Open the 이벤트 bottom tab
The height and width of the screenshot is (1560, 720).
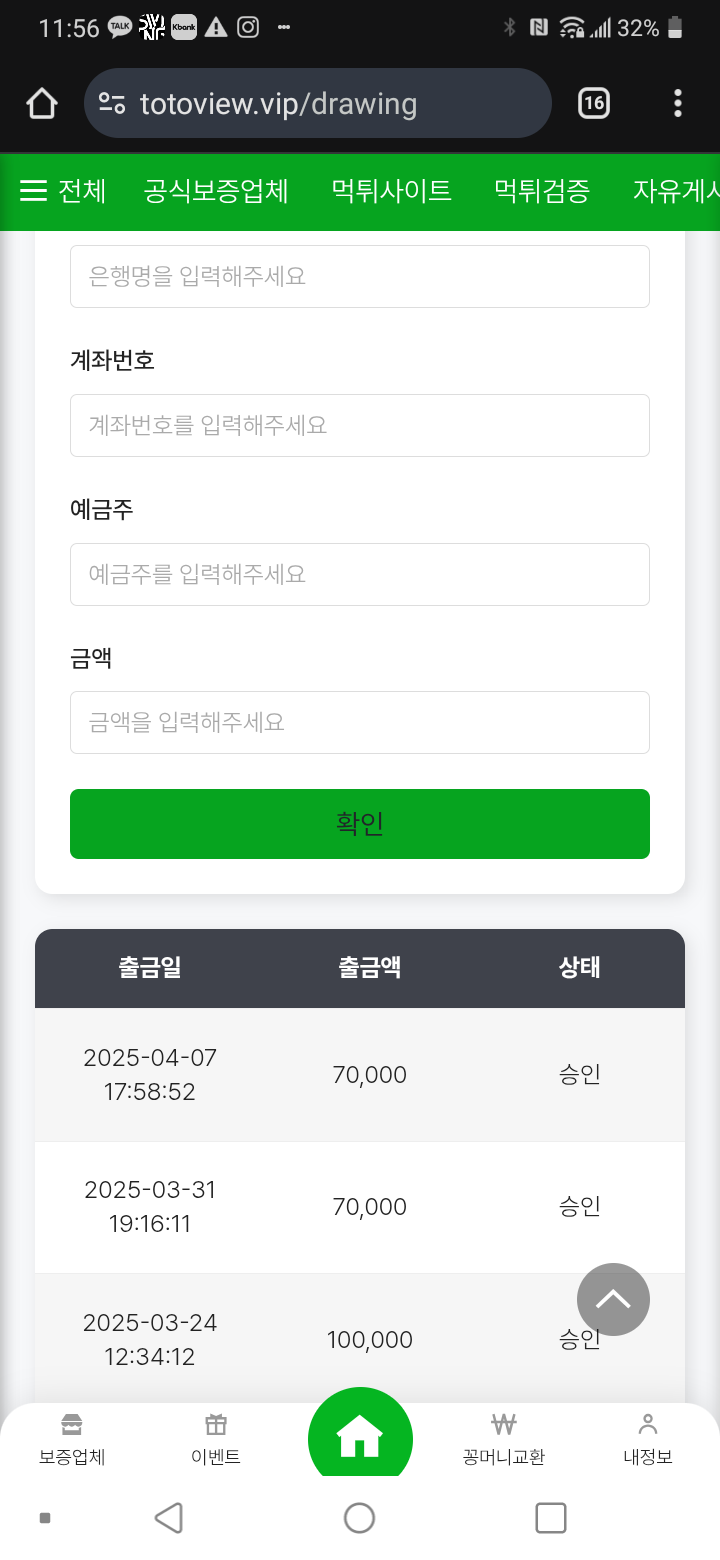[x=216, y=1440]
